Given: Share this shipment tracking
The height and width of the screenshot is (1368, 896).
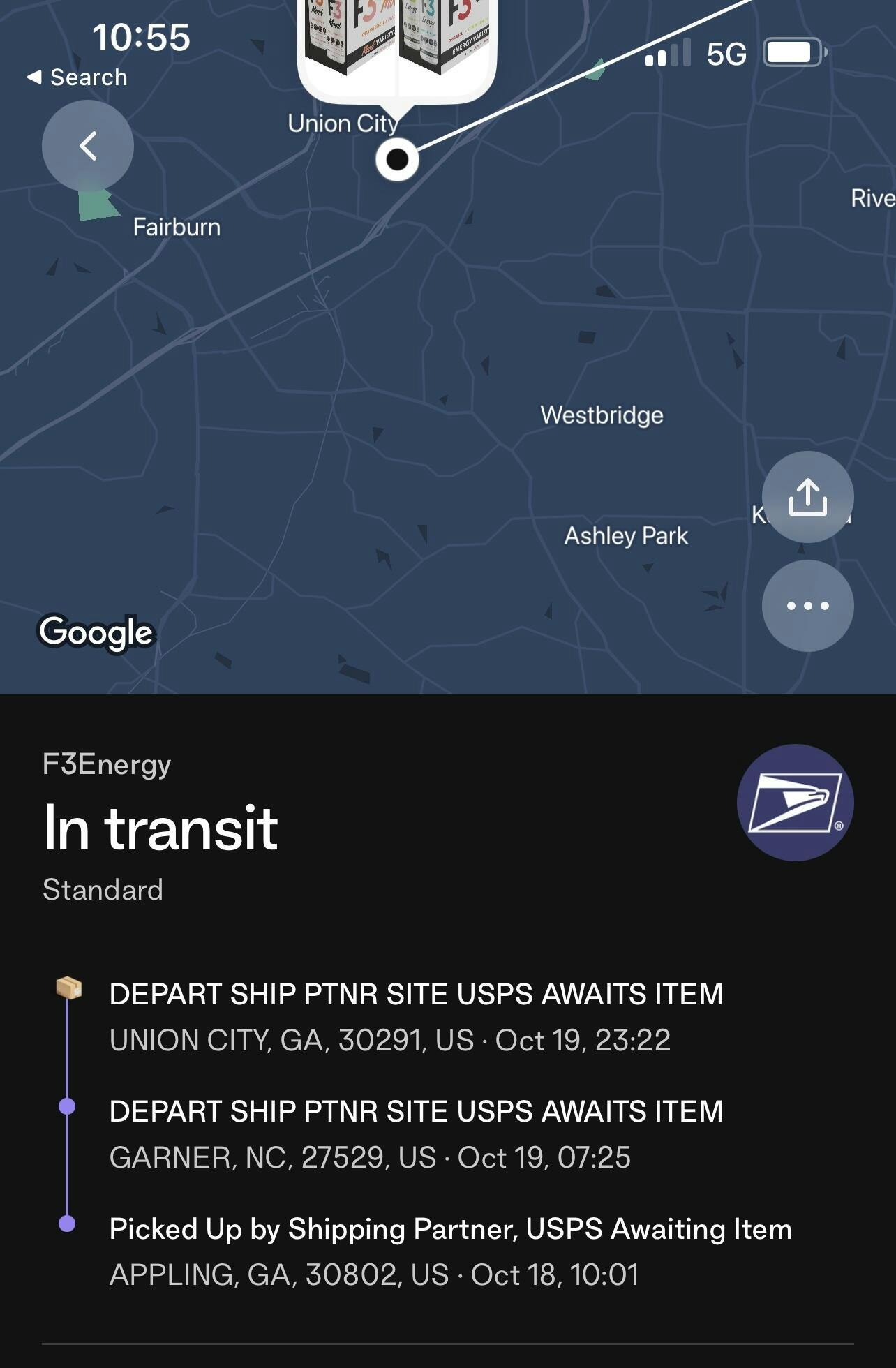Looking at the screenshot, I should pyautogui.click(x=807, y=497).
